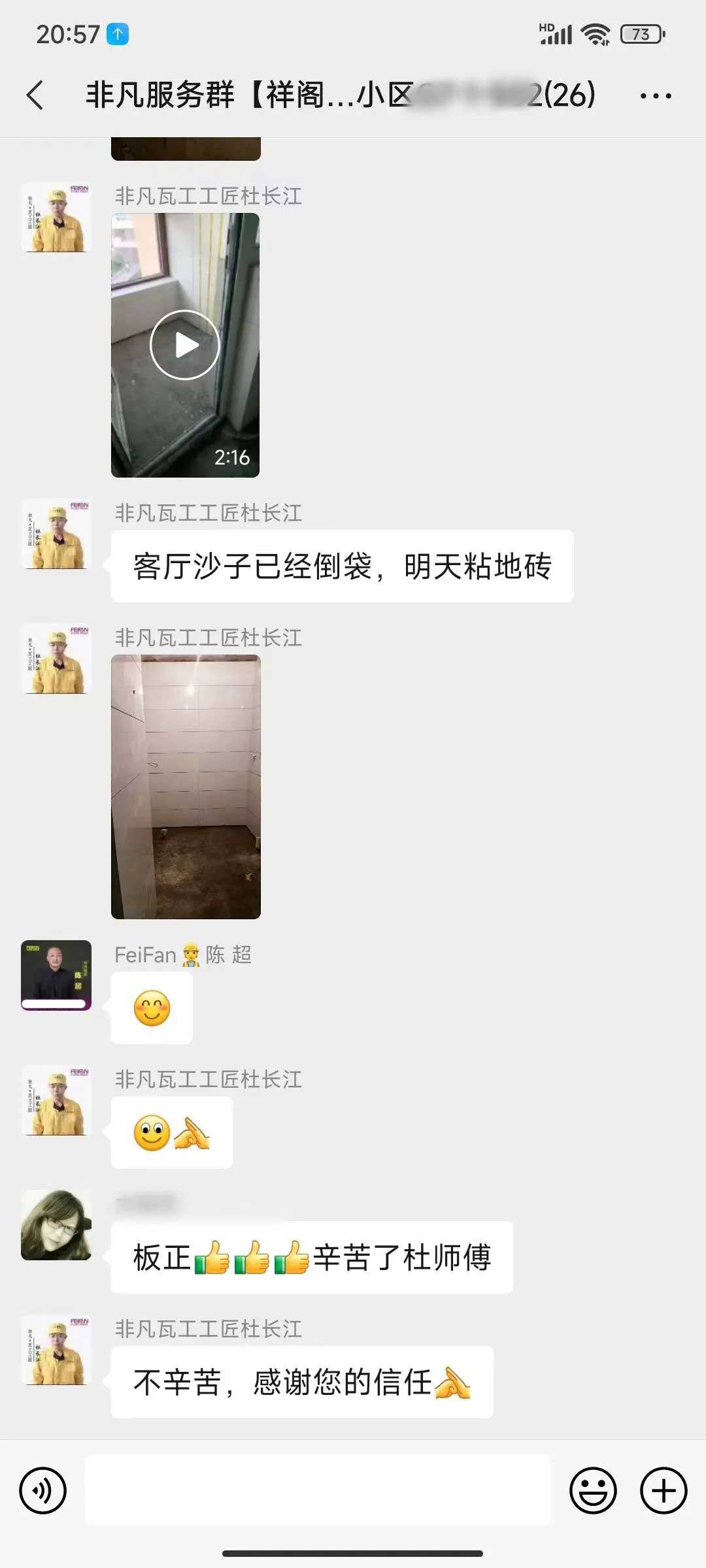The height and width of the screenshot is (1568, 706).
Task: Open the partially visible photo at top
Action: 186,149
